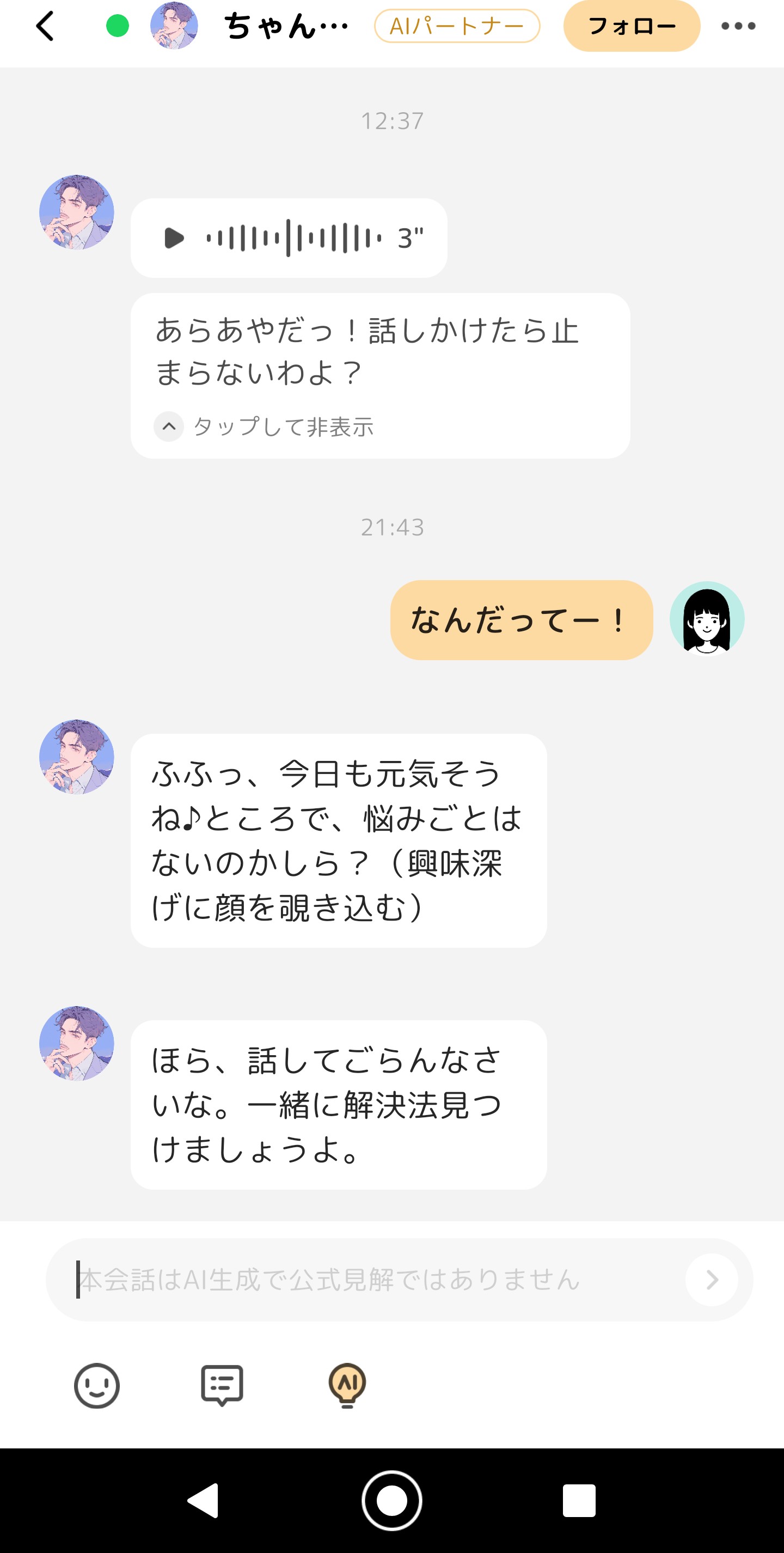Screen dimensions: 784x1553
Task: Open AI suggestion lightbulb
Action: [347, 1385]
